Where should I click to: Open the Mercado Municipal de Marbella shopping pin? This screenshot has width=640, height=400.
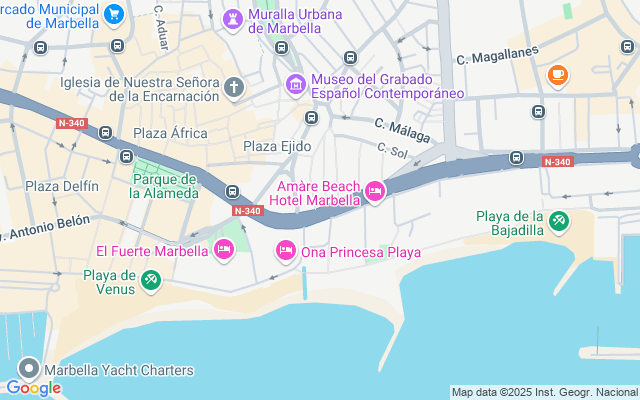point(113,14)
